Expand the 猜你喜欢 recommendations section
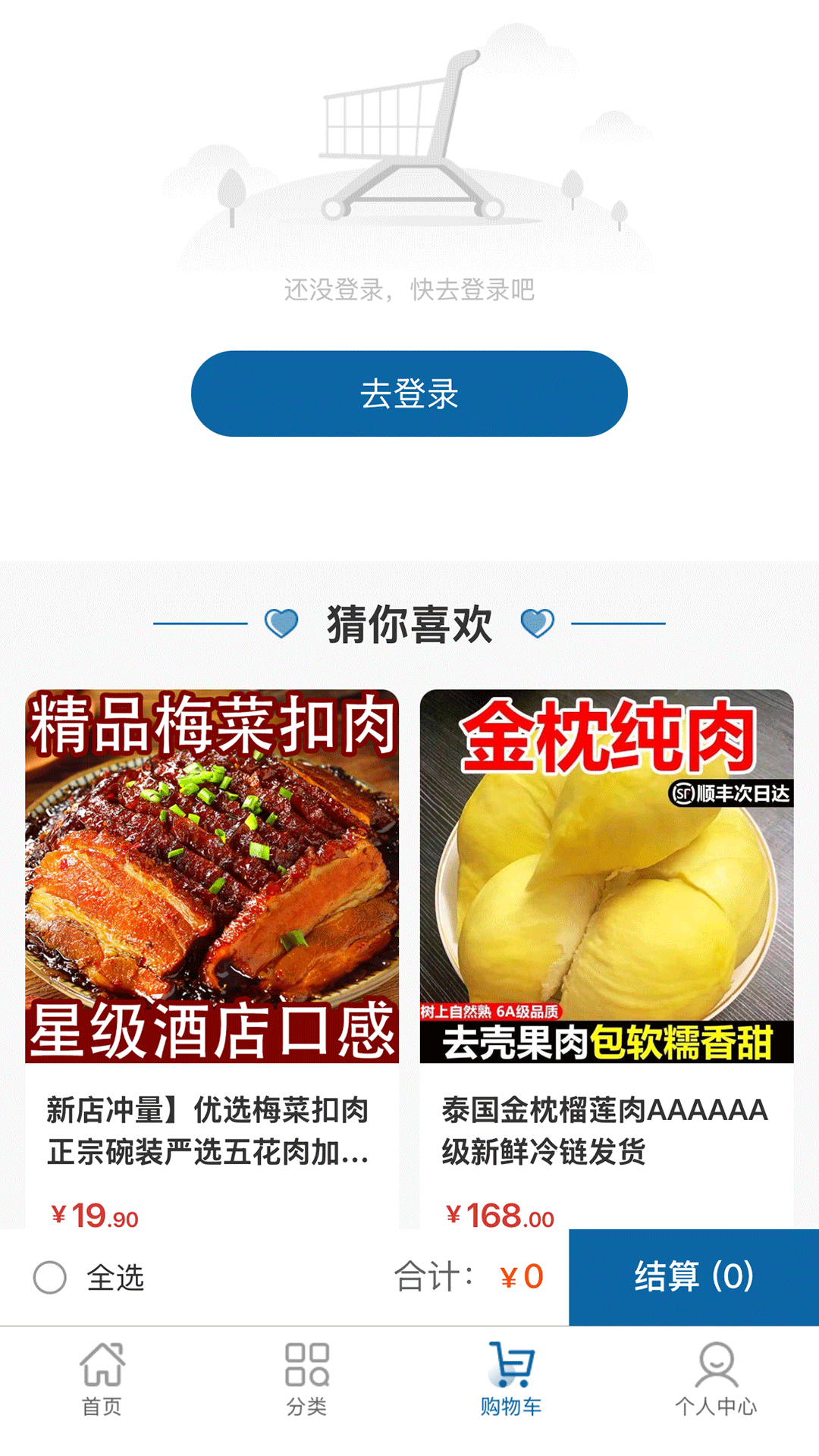The width and height of the screenshot is (819, 1456). 409,626
